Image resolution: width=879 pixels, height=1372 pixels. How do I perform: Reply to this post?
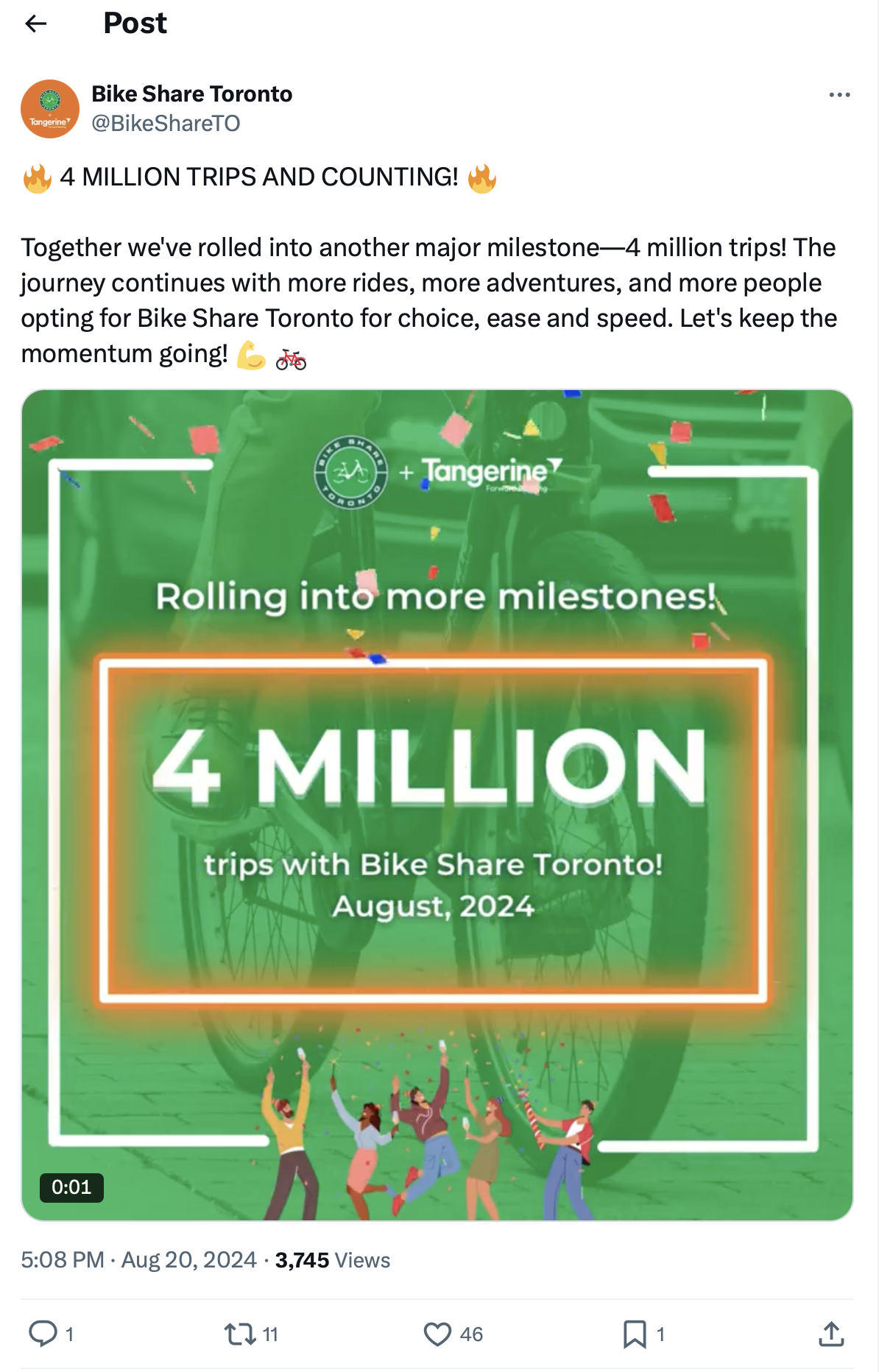coord(43,1334)
